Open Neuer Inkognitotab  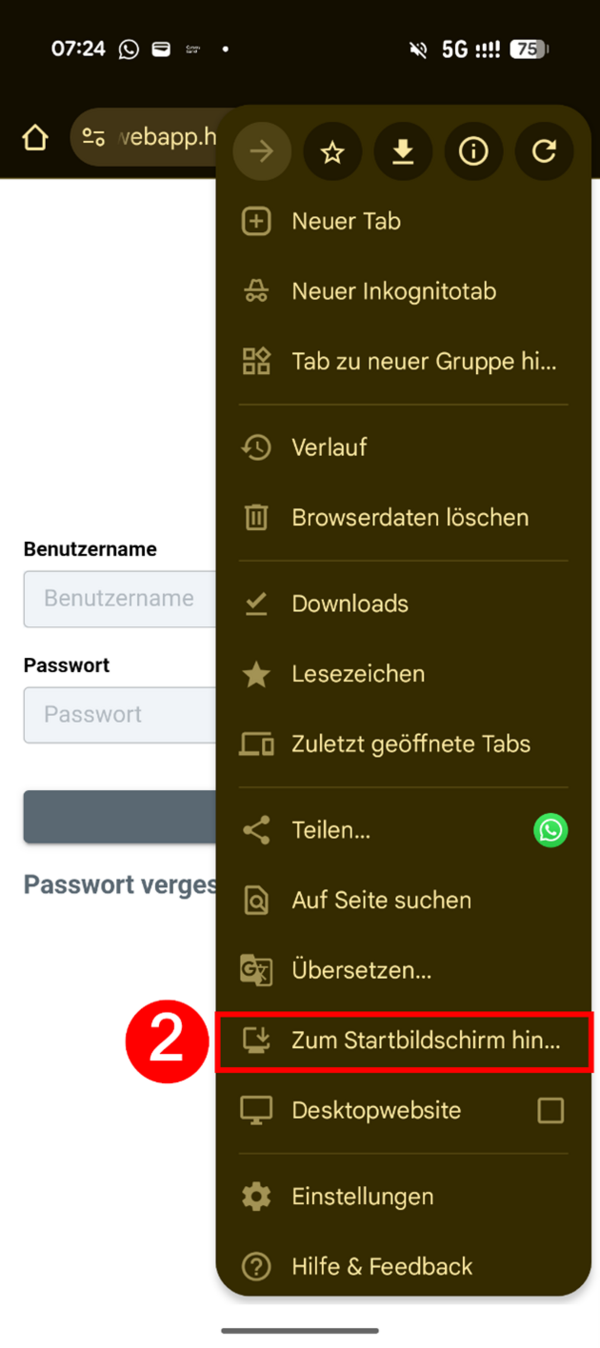[394, 292]
